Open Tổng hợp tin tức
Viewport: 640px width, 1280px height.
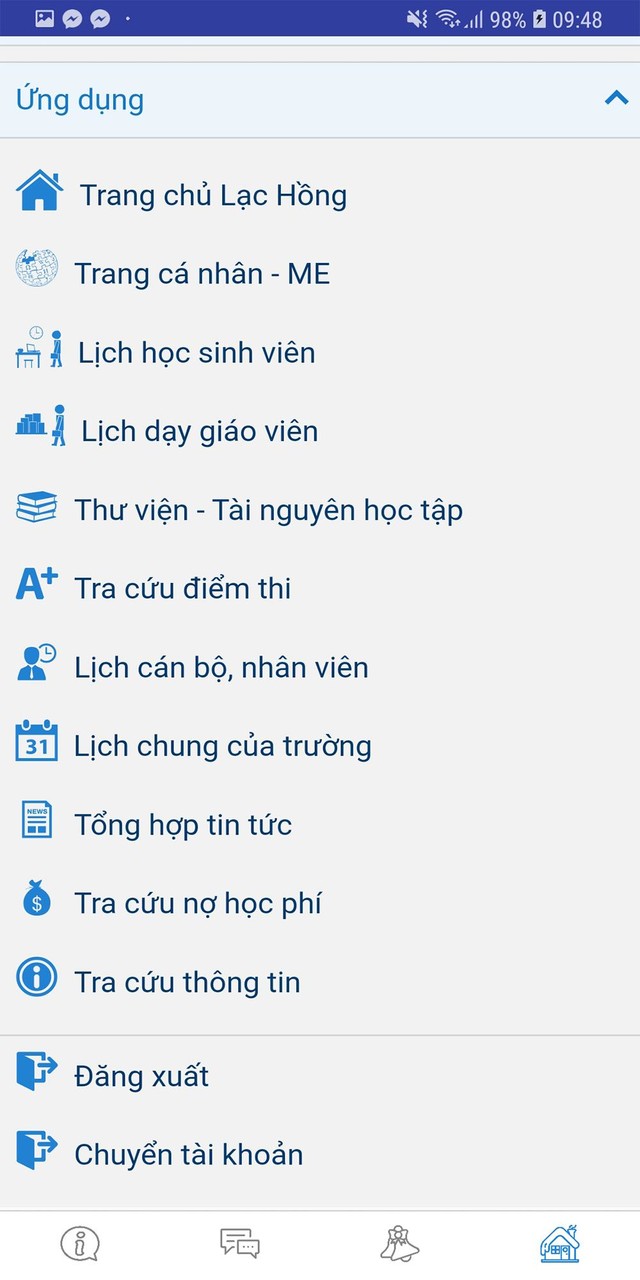tap(182, 825)
